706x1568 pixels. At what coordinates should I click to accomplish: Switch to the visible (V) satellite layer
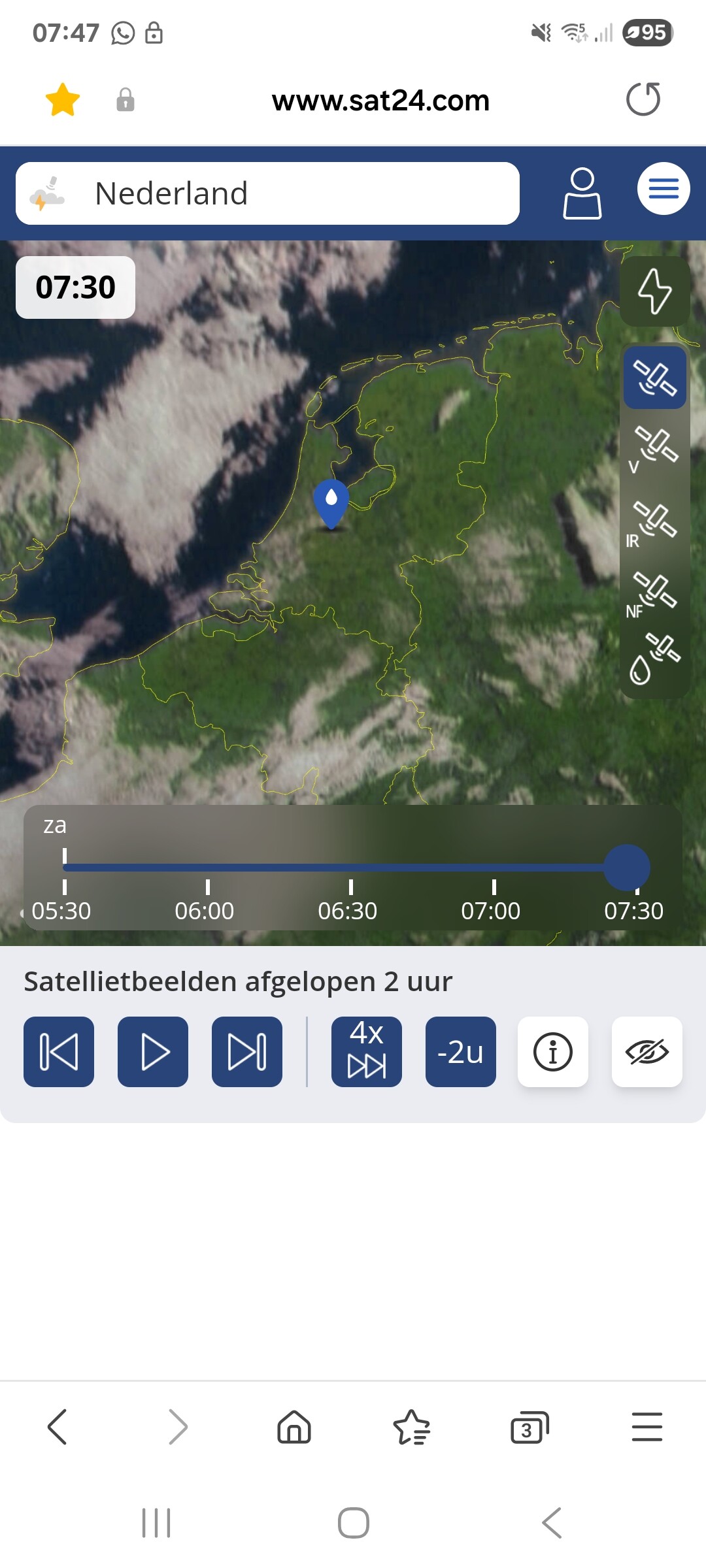coord(654,448)
